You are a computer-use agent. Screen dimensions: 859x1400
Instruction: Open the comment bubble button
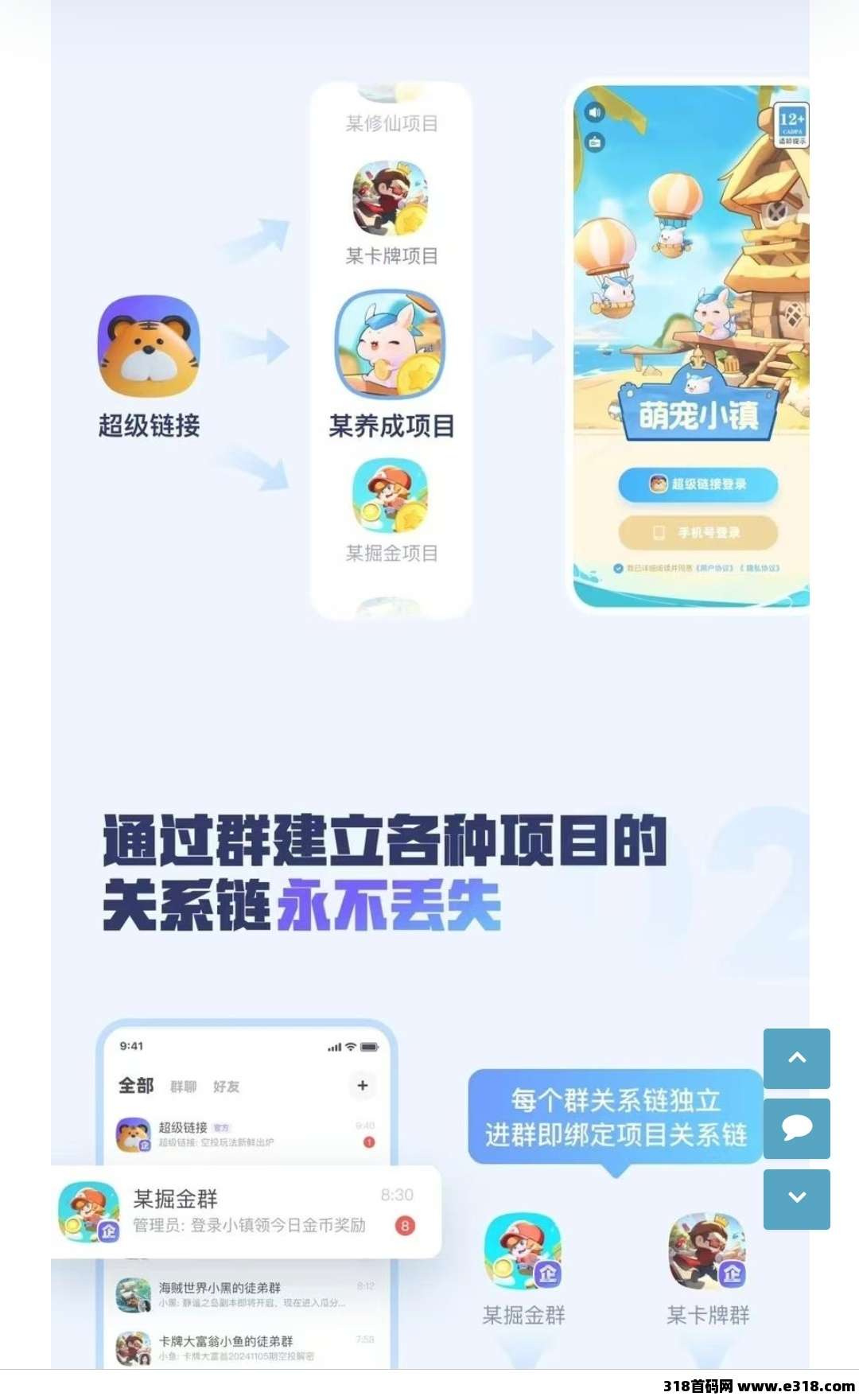tap(796, 1128)
